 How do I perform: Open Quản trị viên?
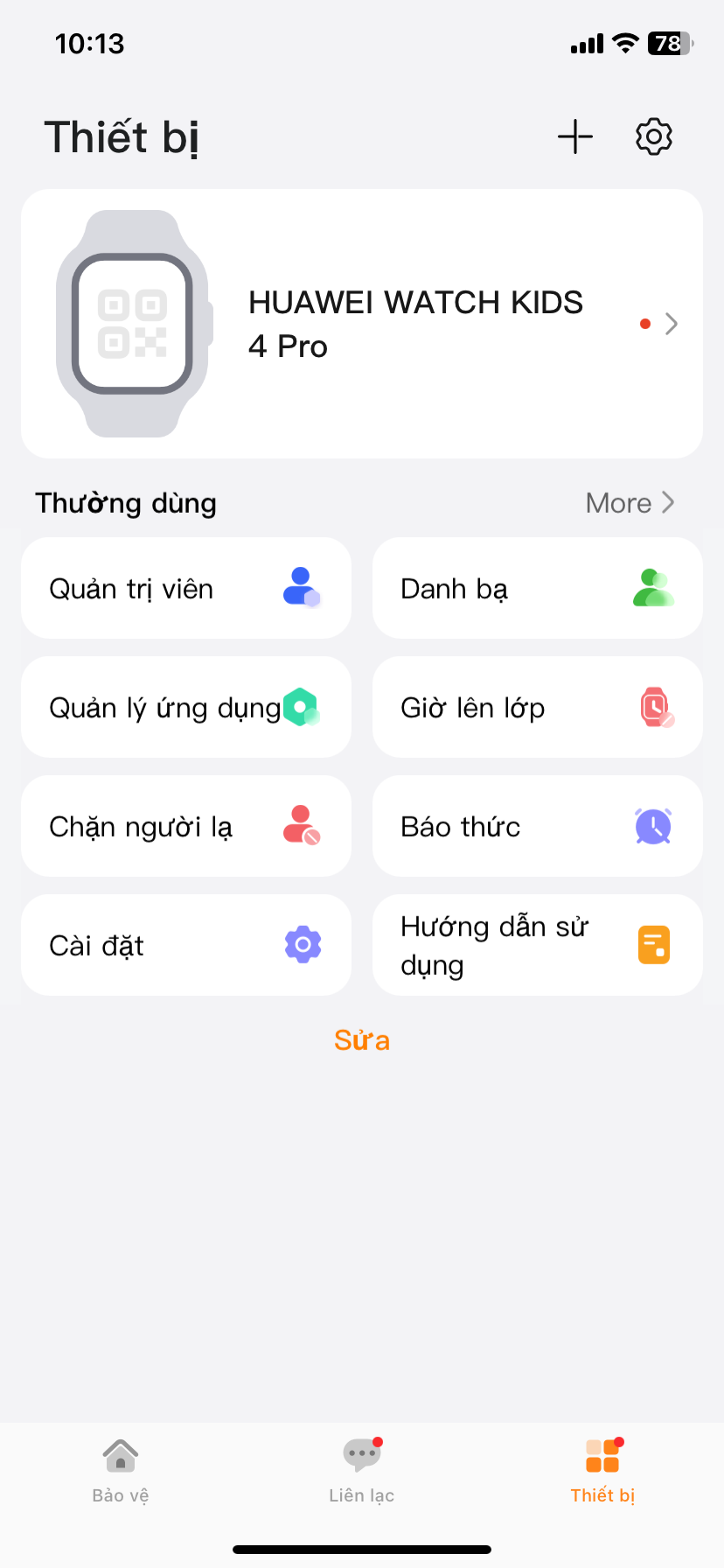pyautogui.click(x=186, y=589)
